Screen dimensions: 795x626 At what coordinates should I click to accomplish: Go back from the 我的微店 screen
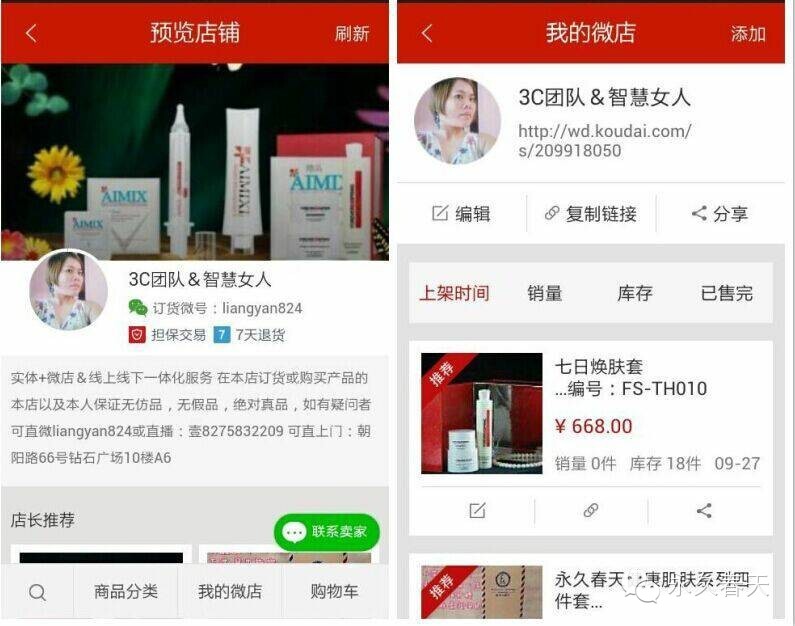coord(427,33)
